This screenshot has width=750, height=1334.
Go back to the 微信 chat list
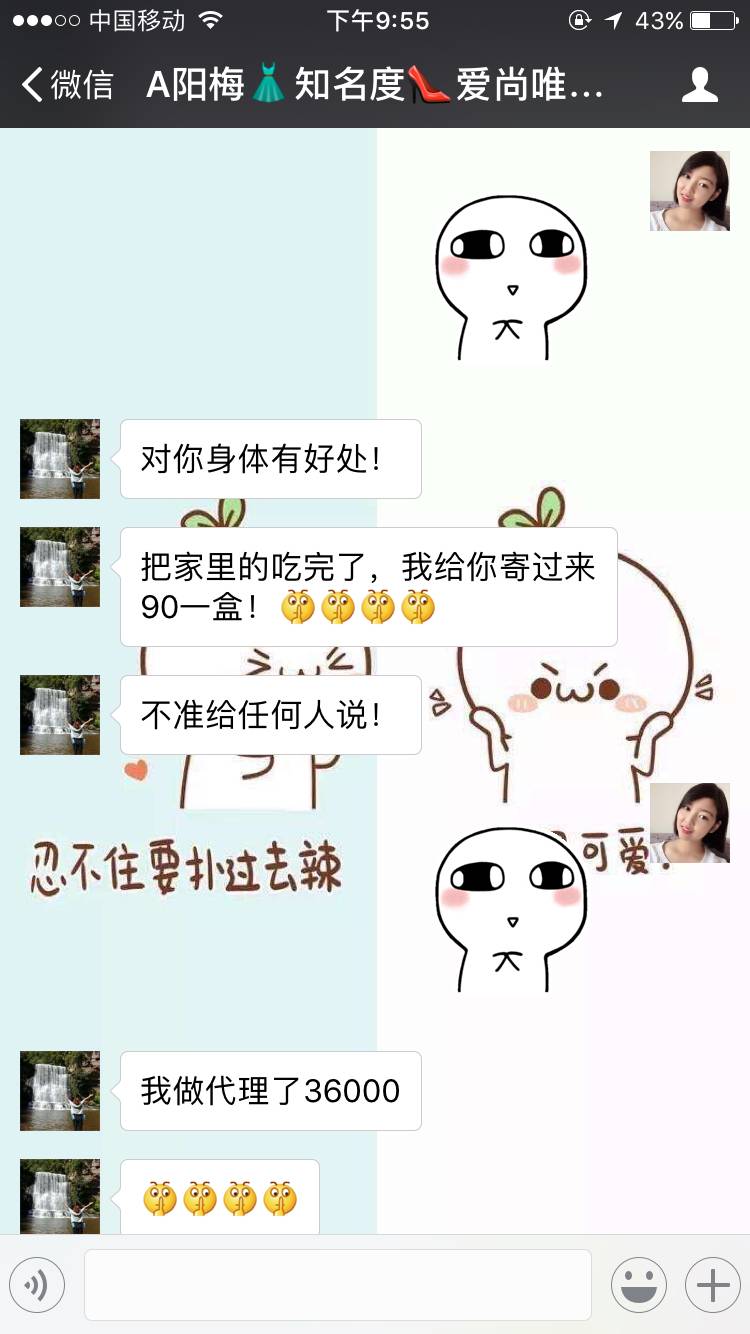pos(68,85)
